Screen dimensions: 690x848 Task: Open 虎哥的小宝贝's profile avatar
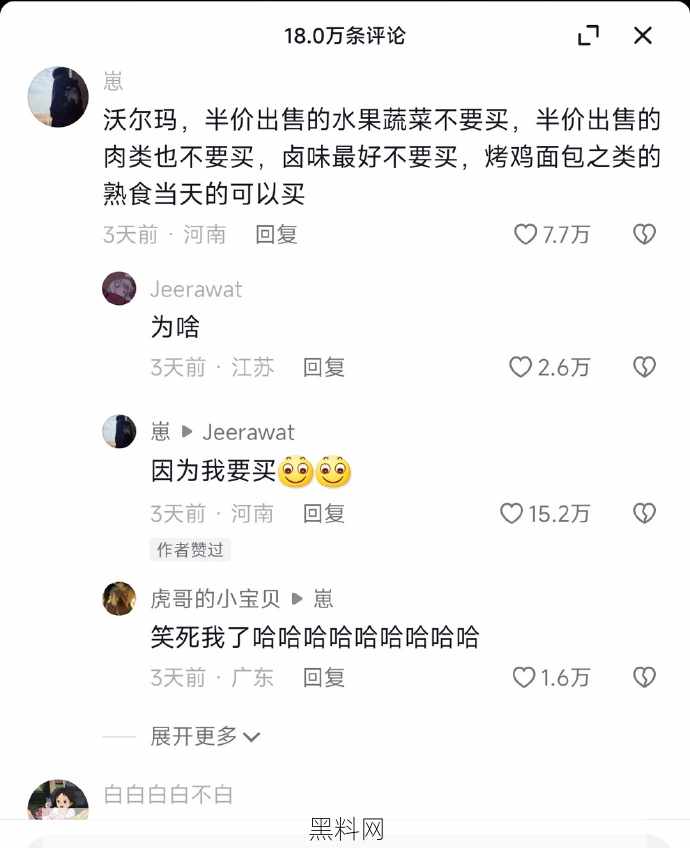click(x=119, y=598)
